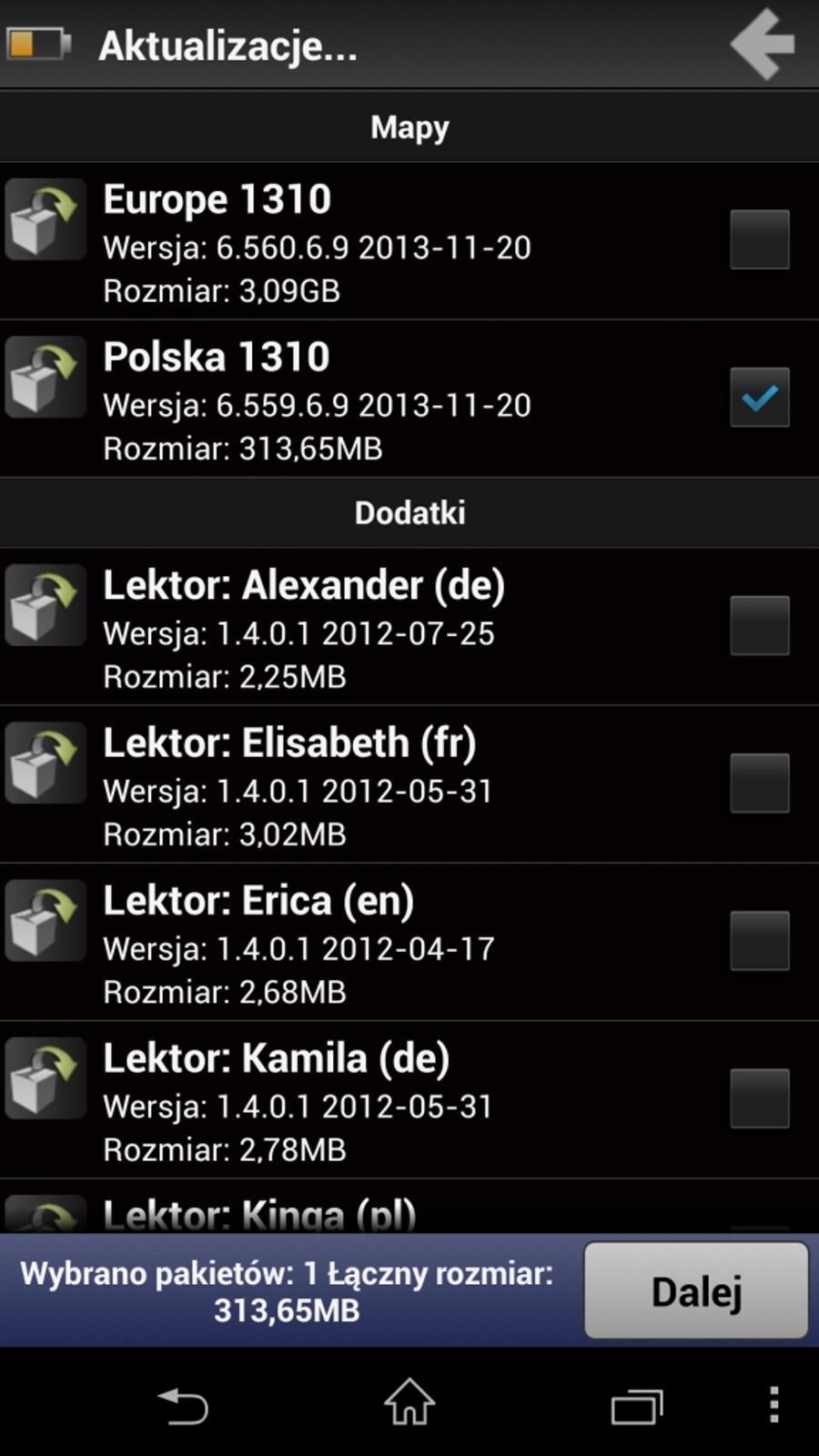
Task: Select the Dodatki section header
Action: coord(409,512)
